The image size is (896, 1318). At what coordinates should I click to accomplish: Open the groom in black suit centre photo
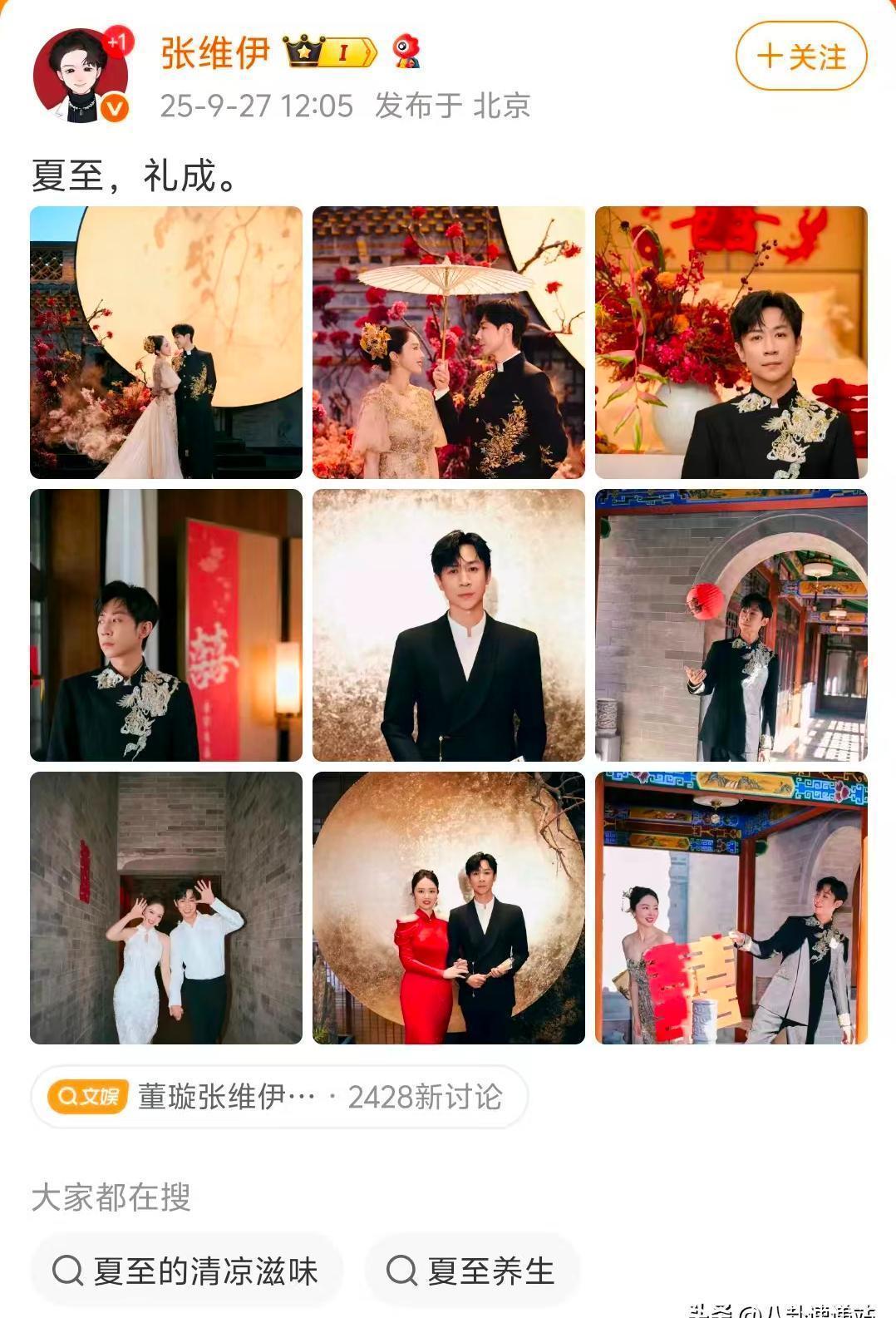click(x=448, y=625)
